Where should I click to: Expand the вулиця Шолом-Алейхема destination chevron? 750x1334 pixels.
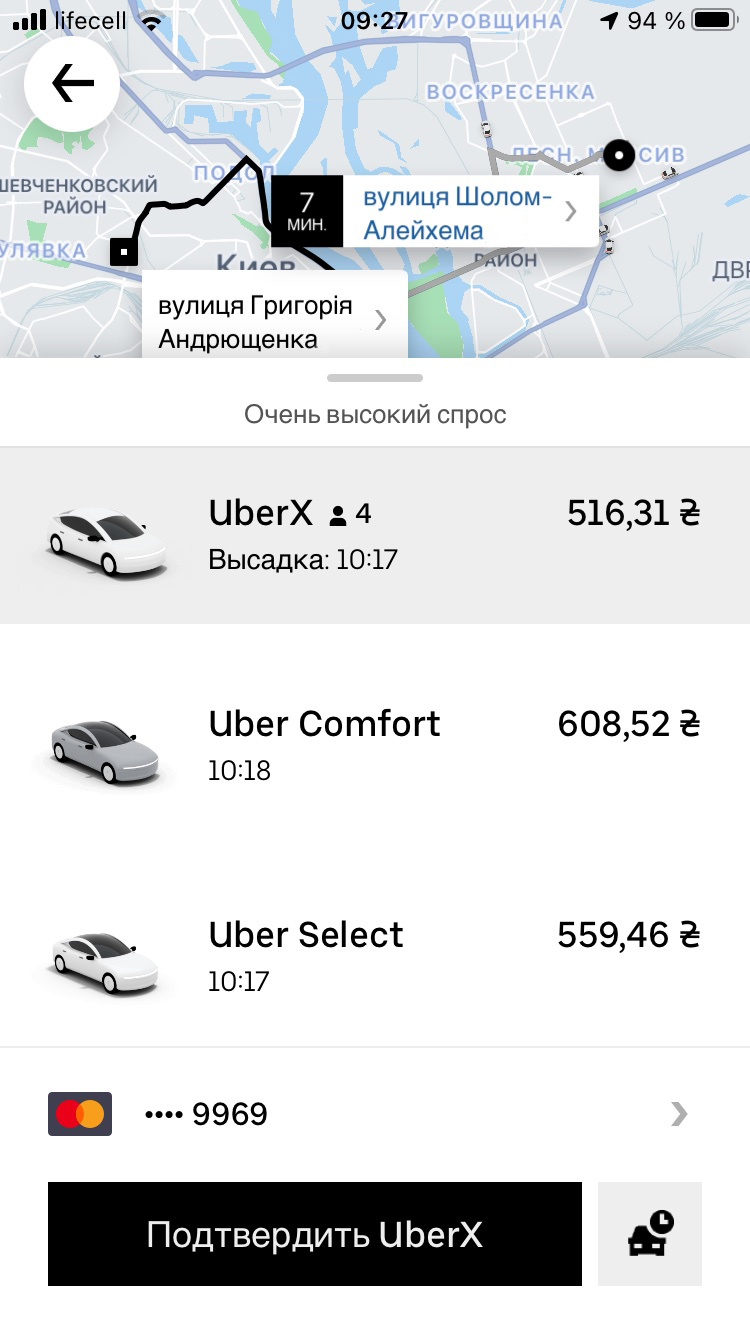pyautogui.click(x=571, y=210)
